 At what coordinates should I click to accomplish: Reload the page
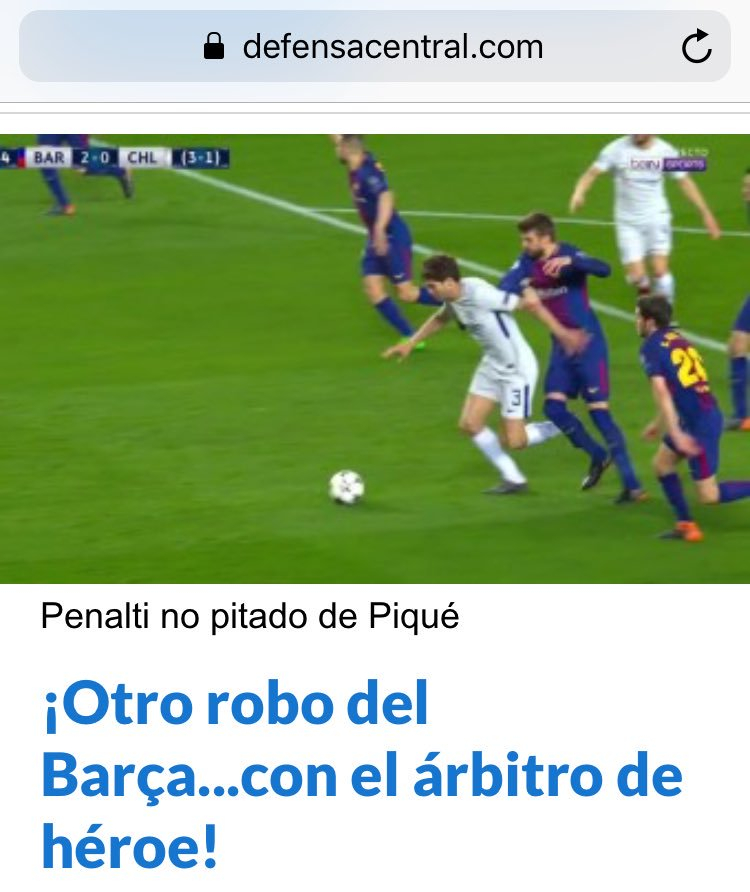696,46
